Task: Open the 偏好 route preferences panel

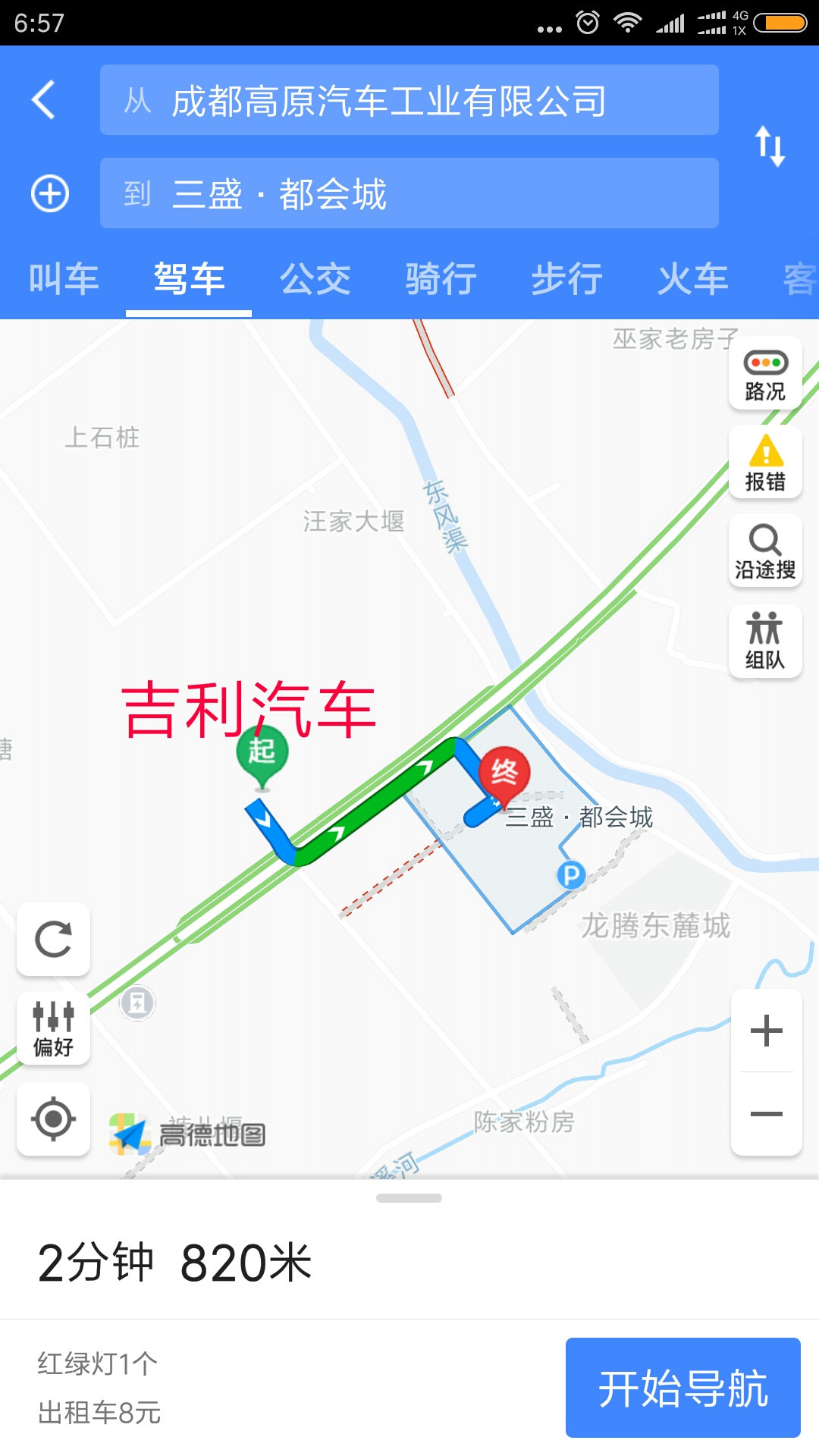Action: (53, 1028)
